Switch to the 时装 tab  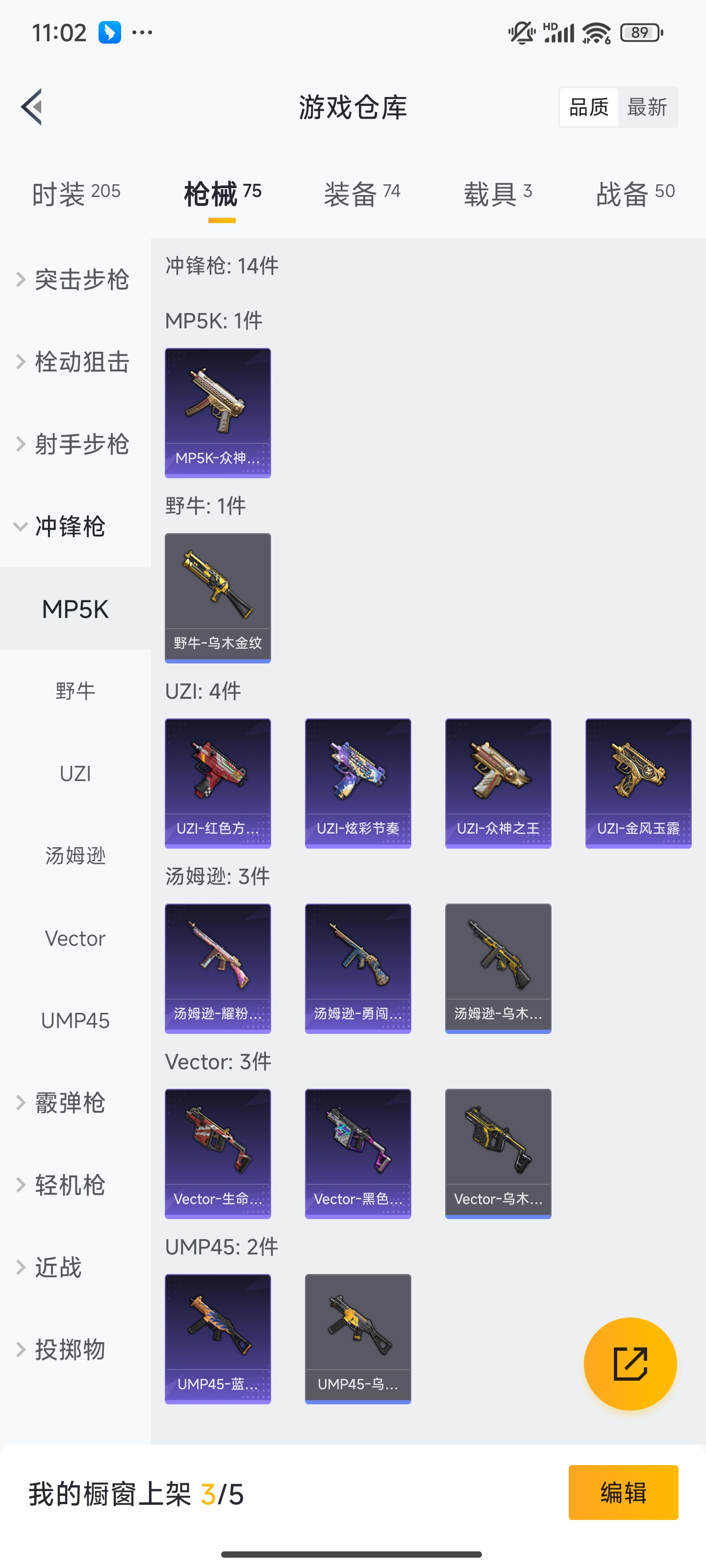coord(76,194)
